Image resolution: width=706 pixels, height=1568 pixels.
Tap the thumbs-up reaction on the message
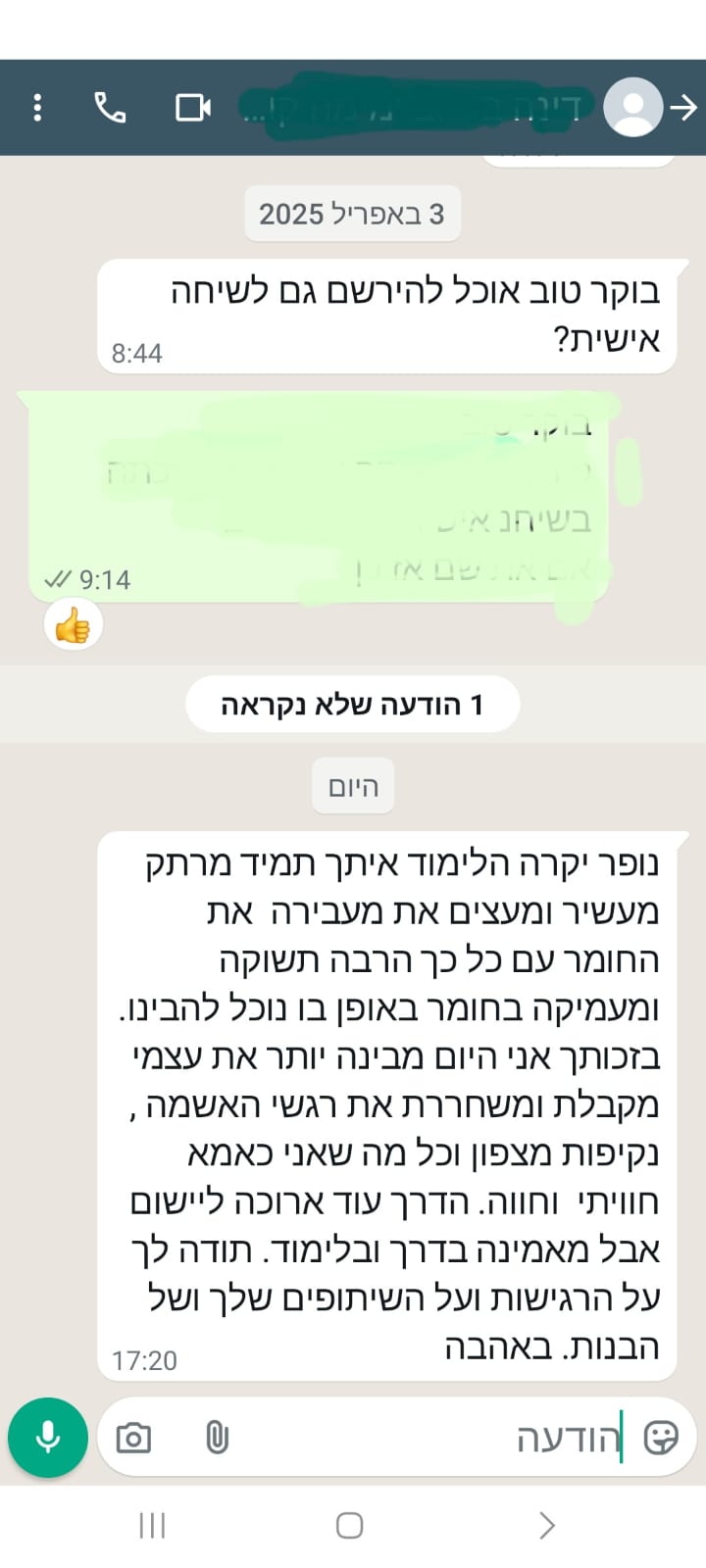73,624
